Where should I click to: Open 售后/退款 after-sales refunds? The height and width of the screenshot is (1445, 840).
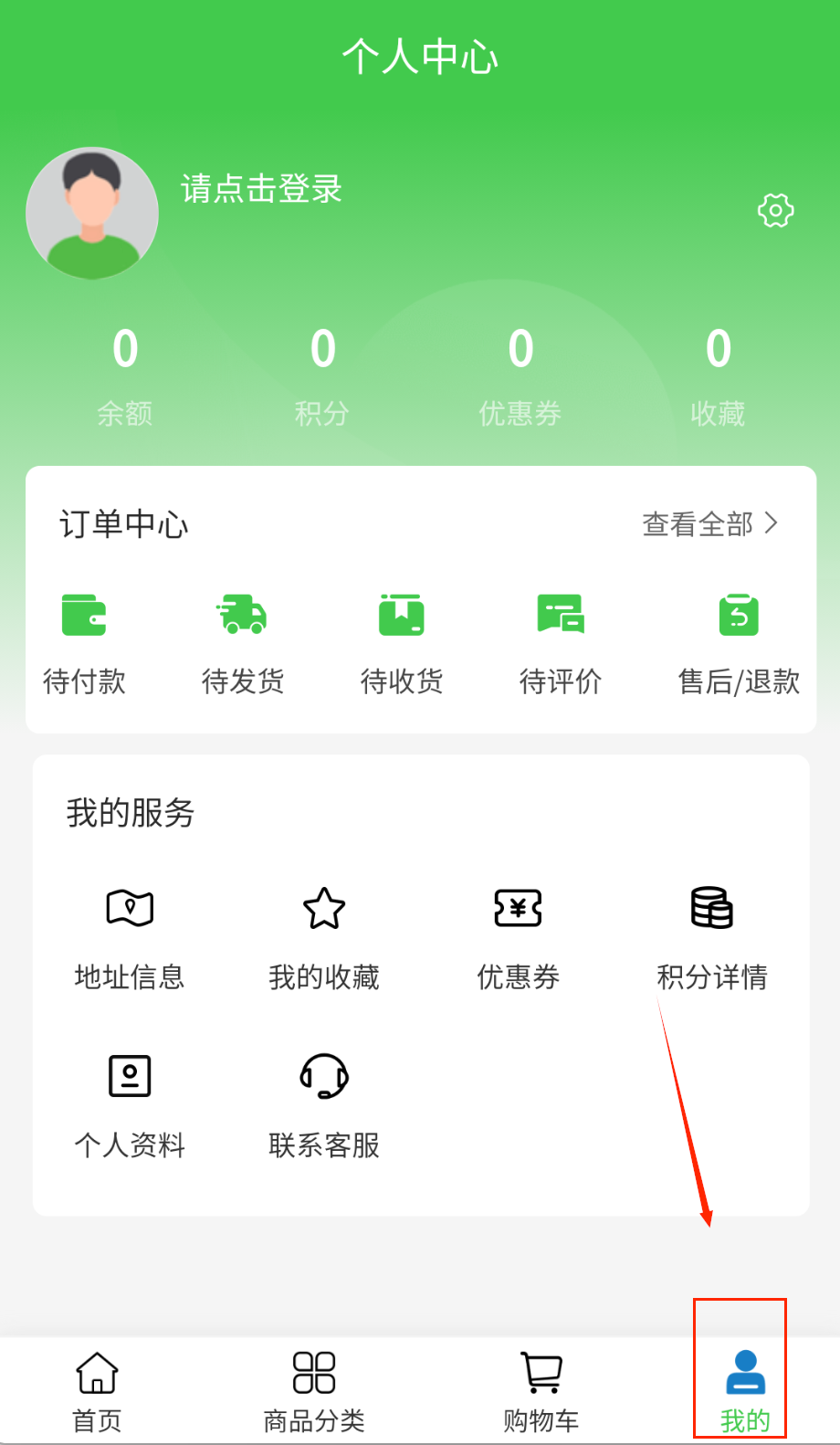click(739, 639)
